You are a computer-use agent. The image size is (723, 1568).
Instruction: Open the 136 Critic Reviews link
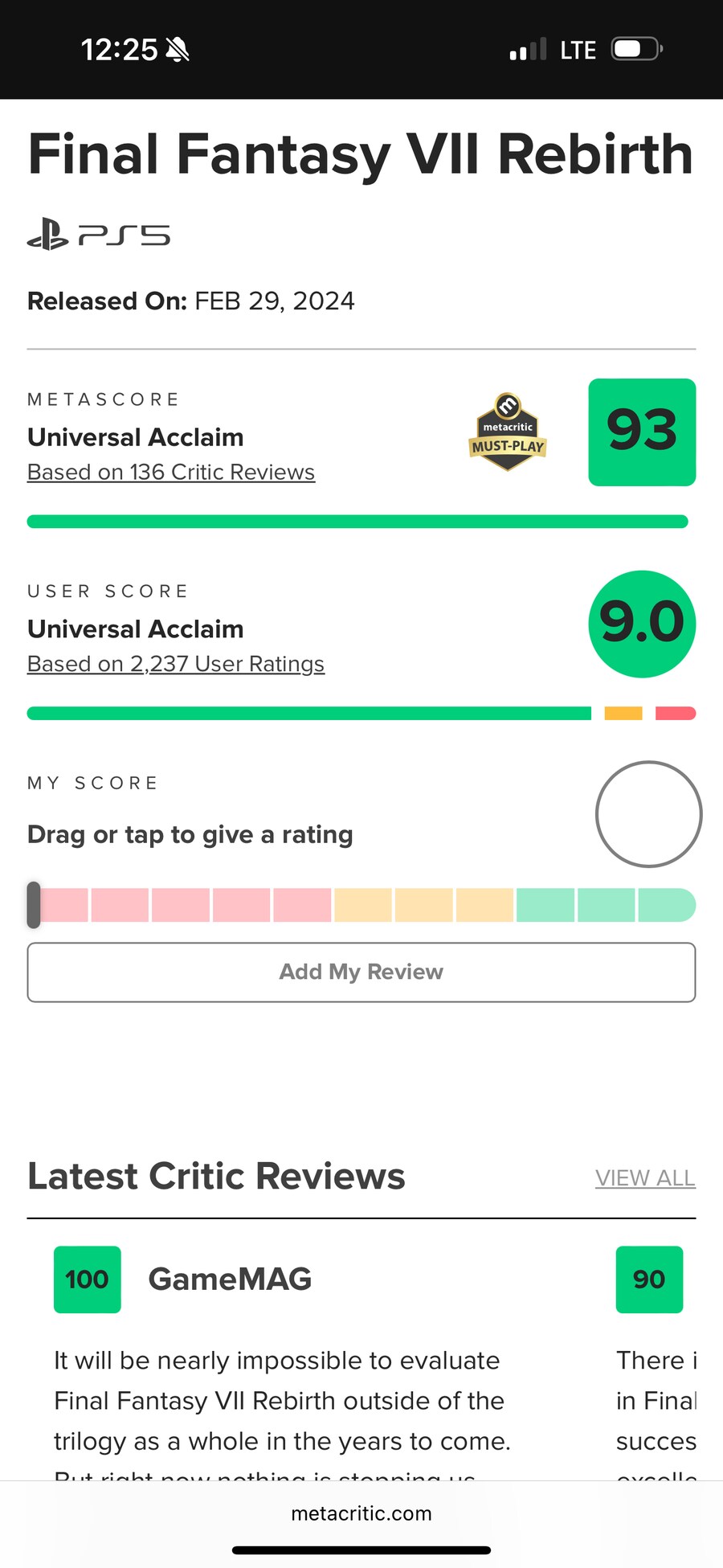pyautogui.click(x=171, y=472)
